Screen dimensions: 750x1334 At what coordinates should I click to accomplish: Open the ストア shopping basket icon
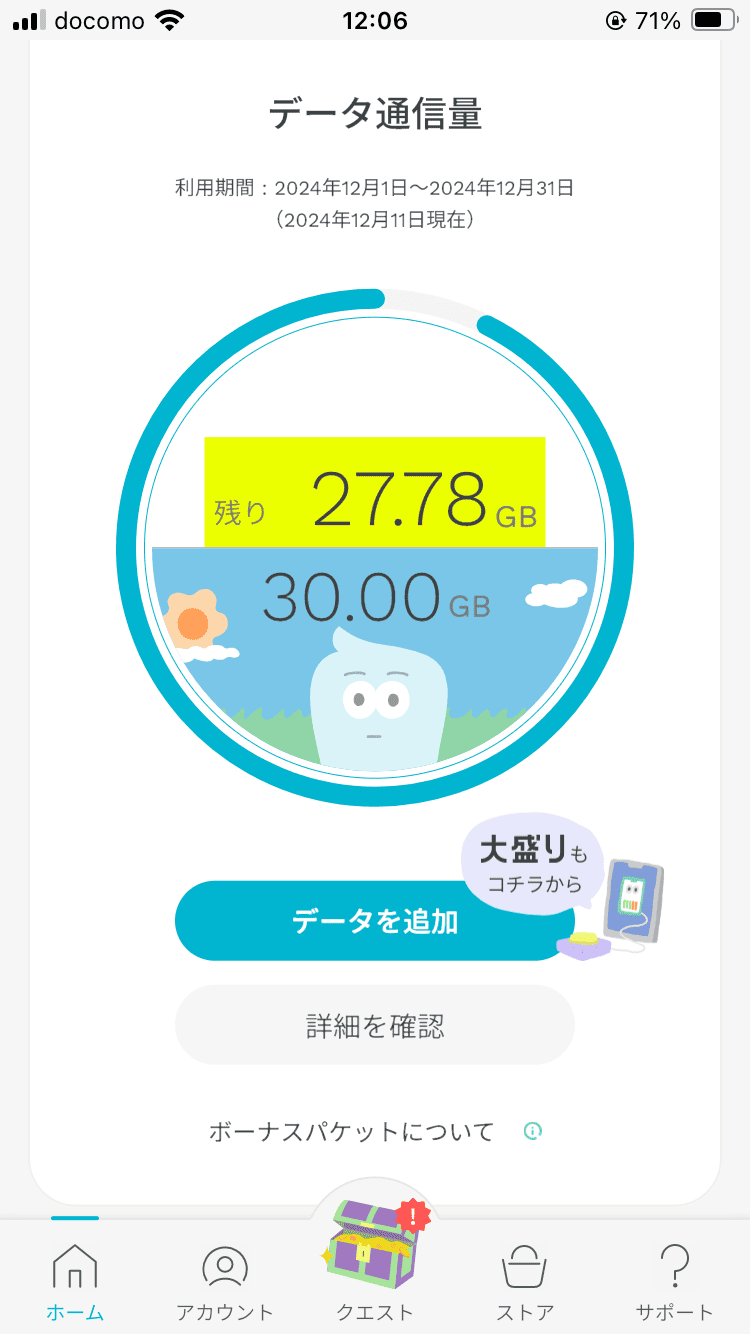click(524, 1266)
